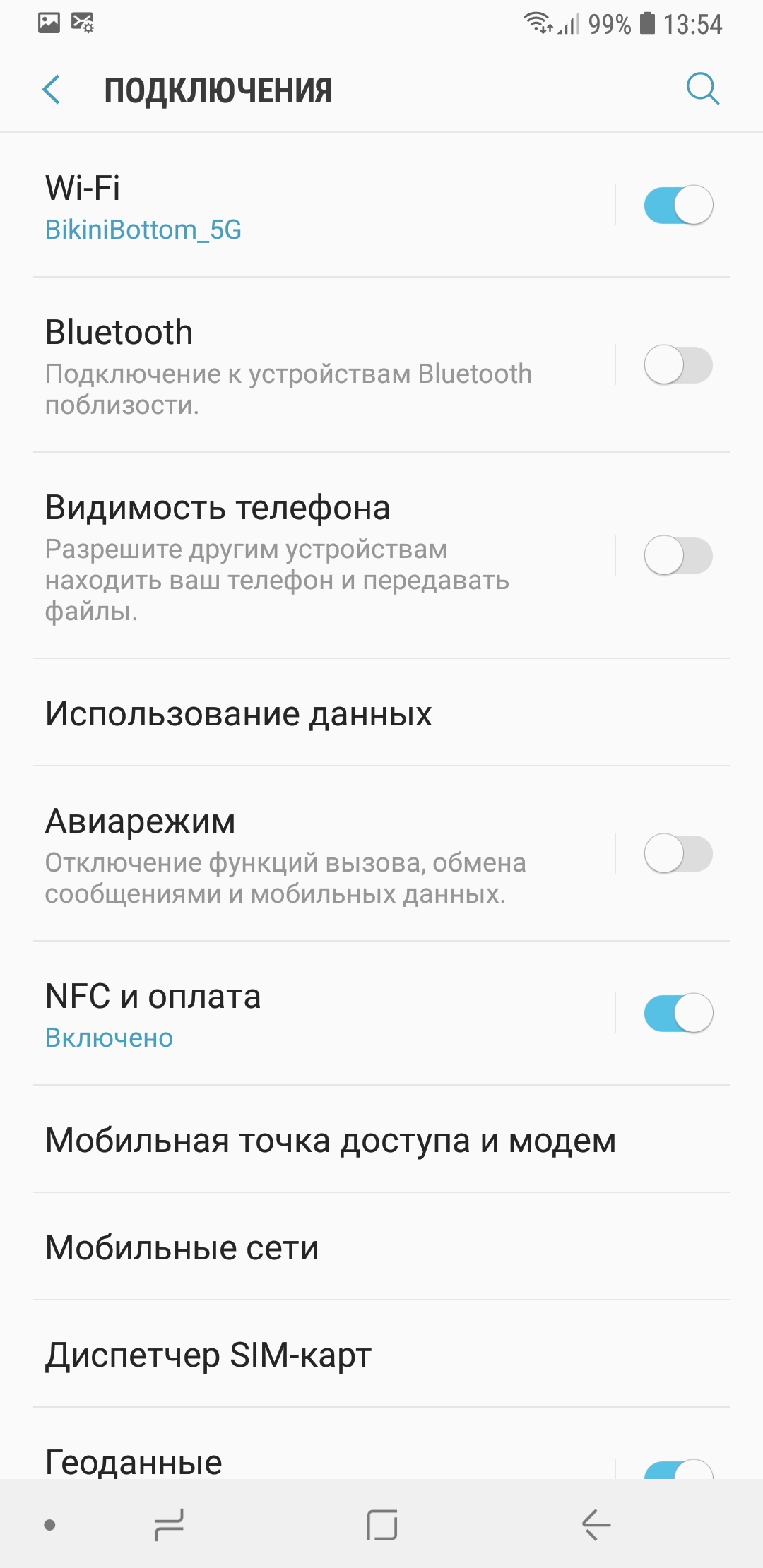Screen dimensions: 763x1568
Task: Go back from the Подключения screen
Action: coord(52,90)
